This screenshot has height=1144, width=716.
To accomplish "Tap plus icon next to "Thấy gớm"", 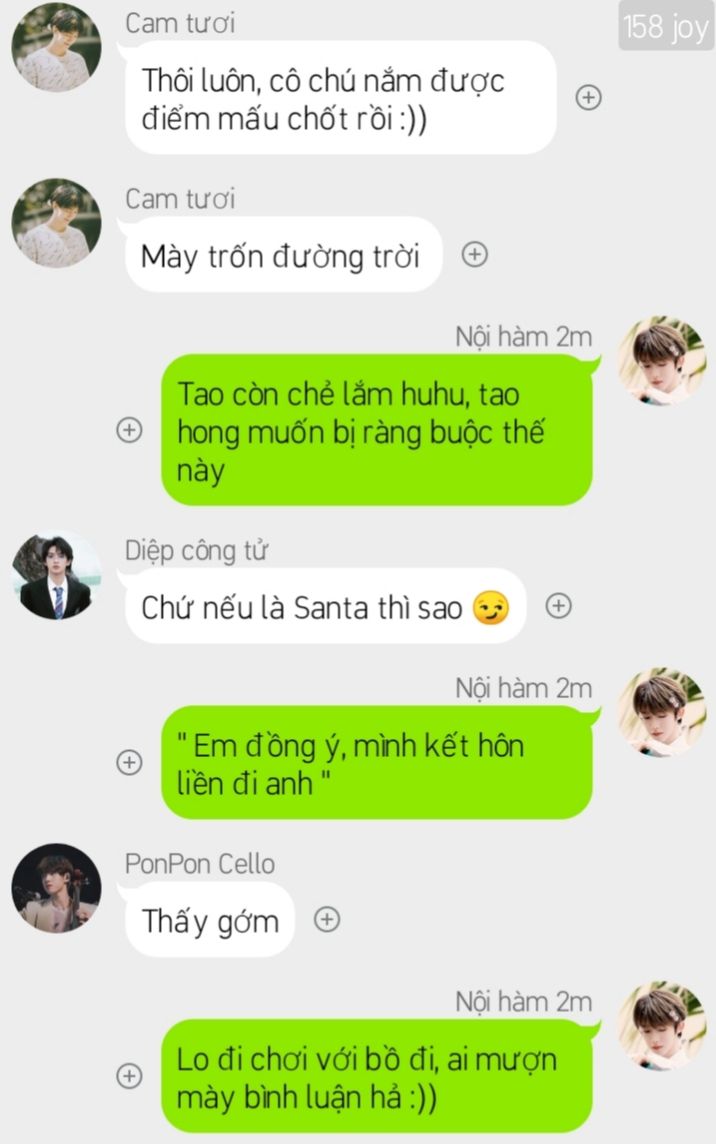I will pos(327,919).
